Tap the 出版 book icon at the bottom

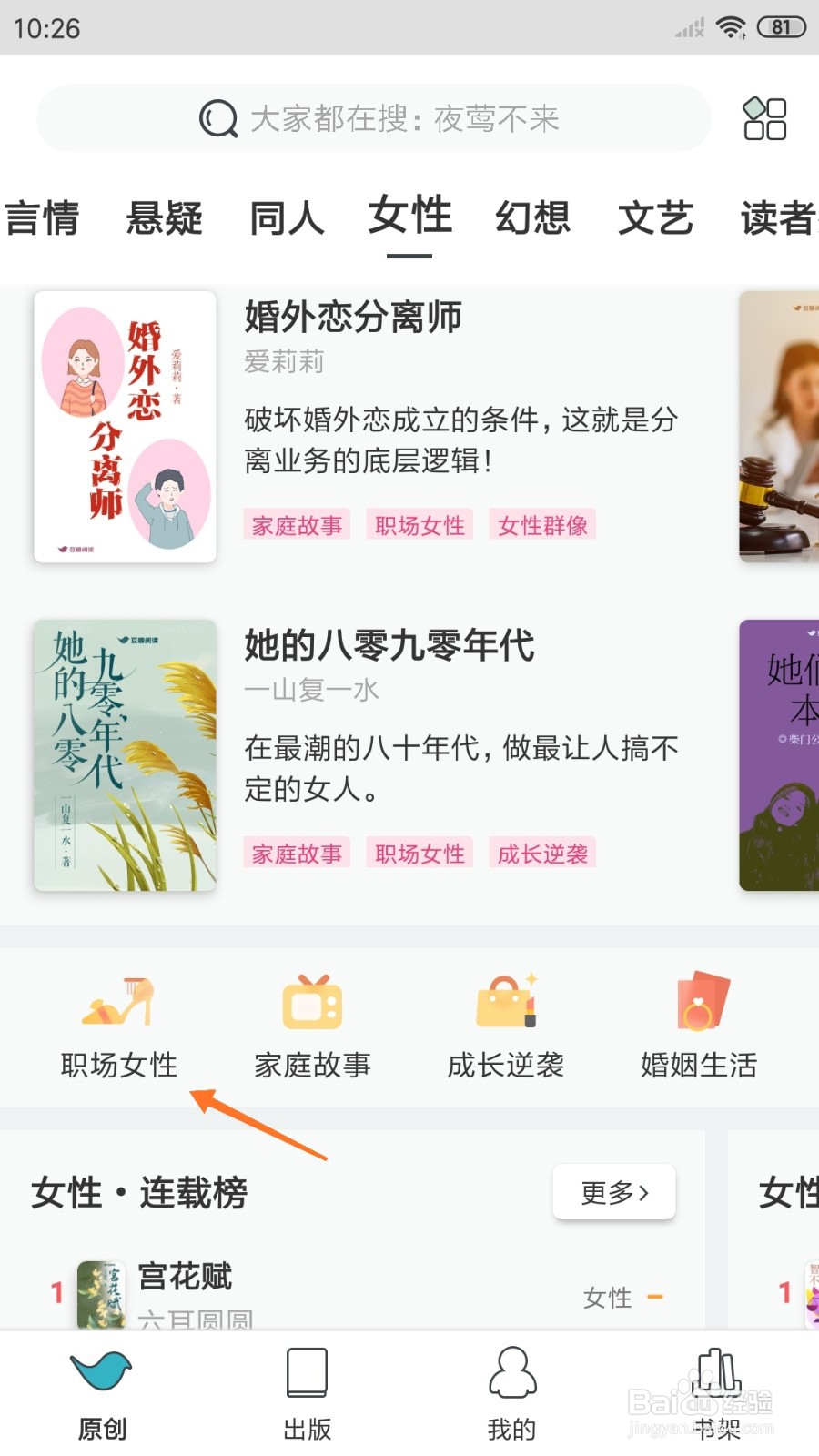(307, 1374)
